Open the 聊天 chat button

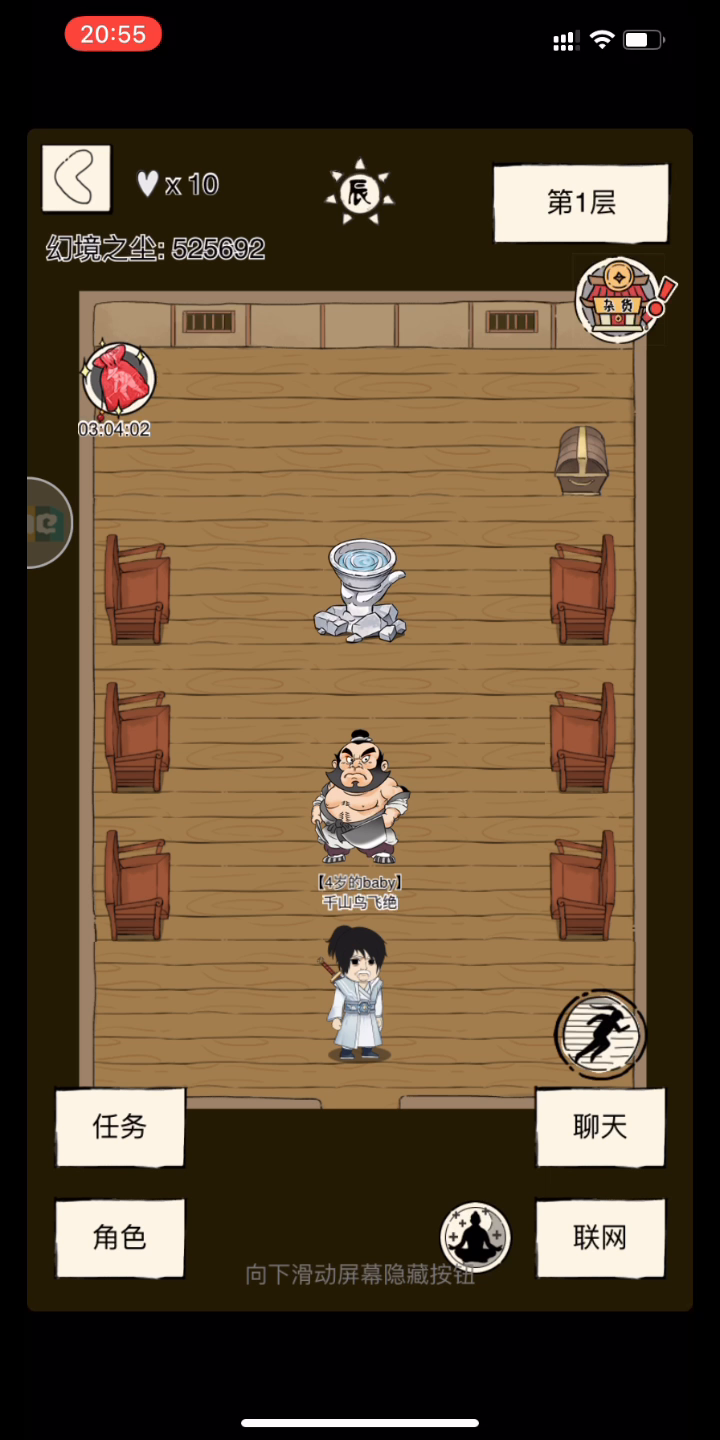[x=600, y=1127]
